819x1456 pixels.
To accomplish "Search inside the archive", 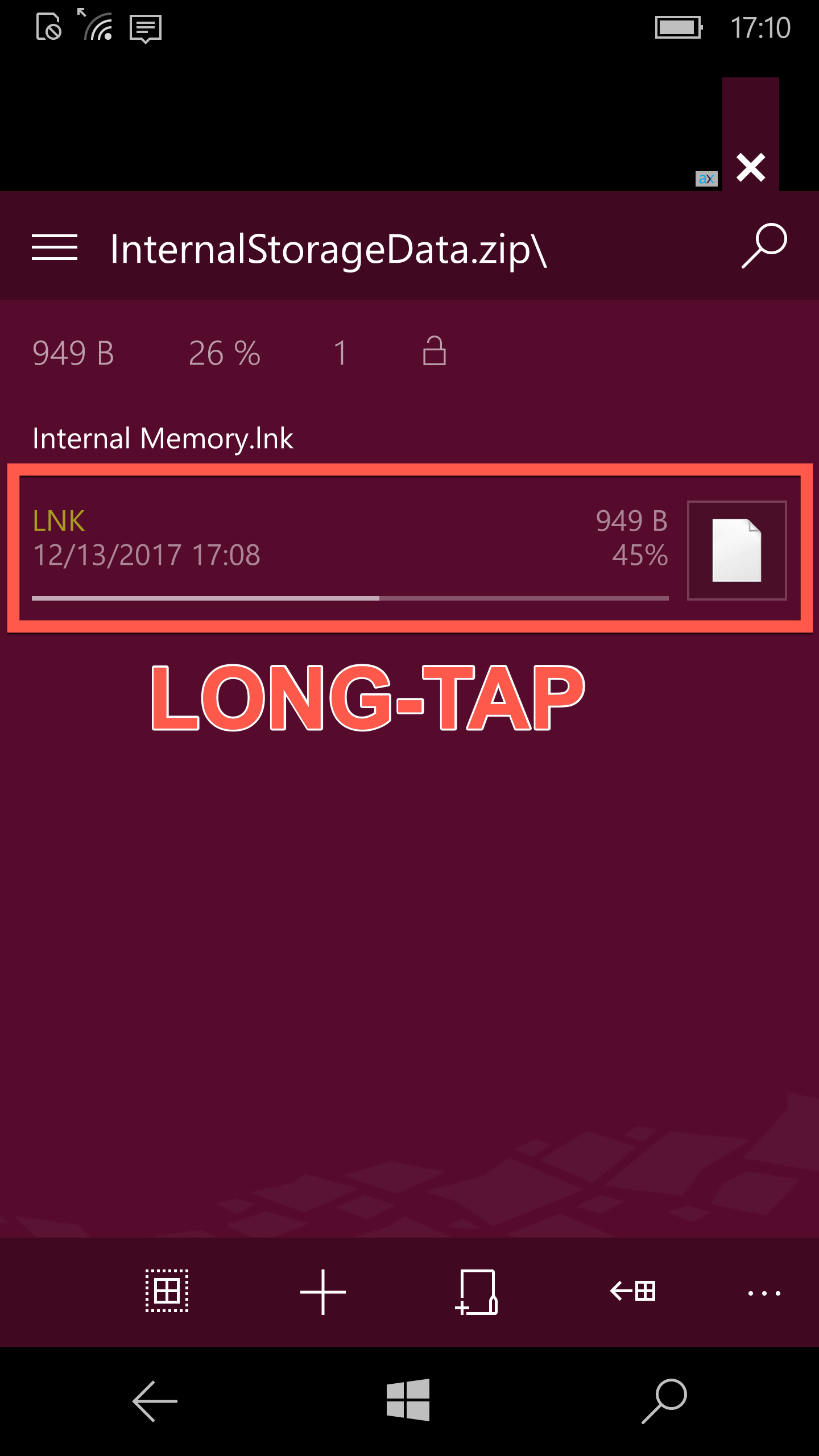I will coord(764,246).
